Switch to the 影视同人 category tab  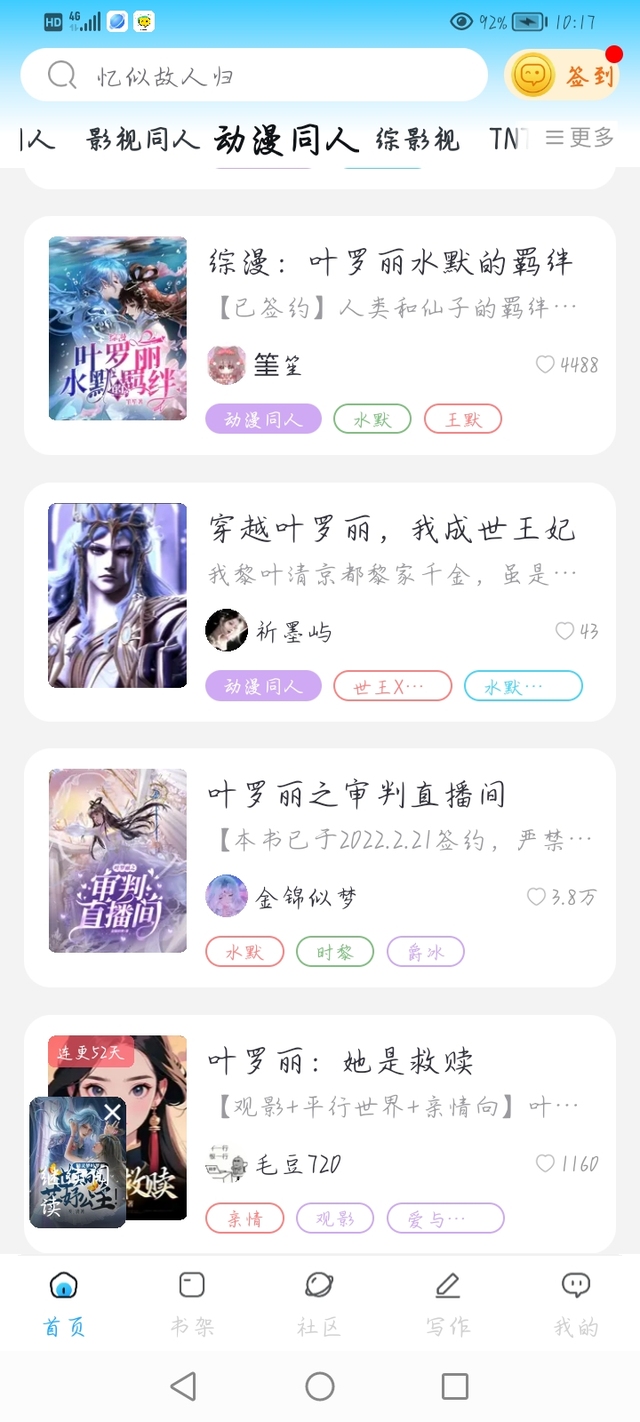(x=143, y=139)
